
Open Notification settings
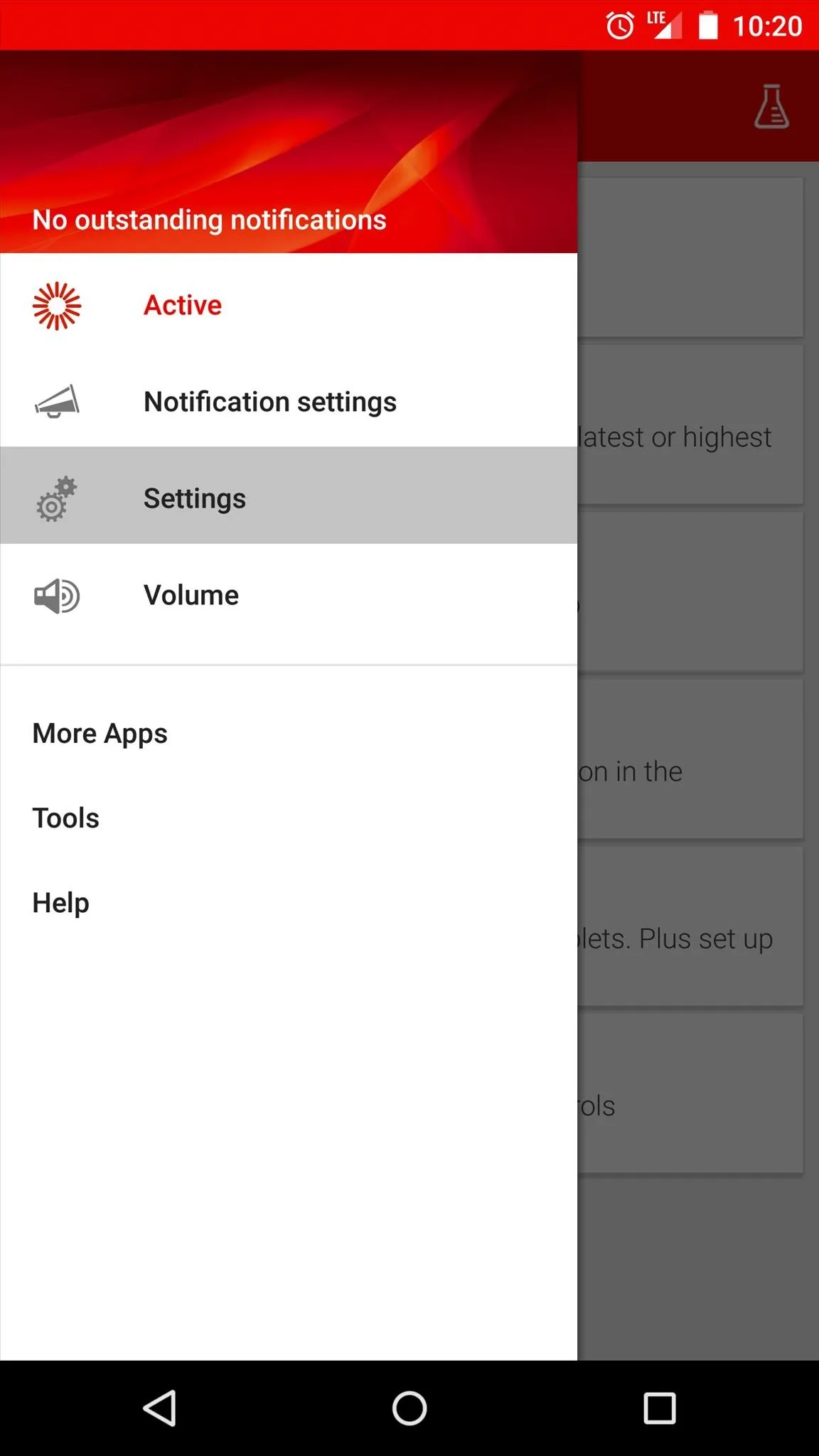click(289, 402)
